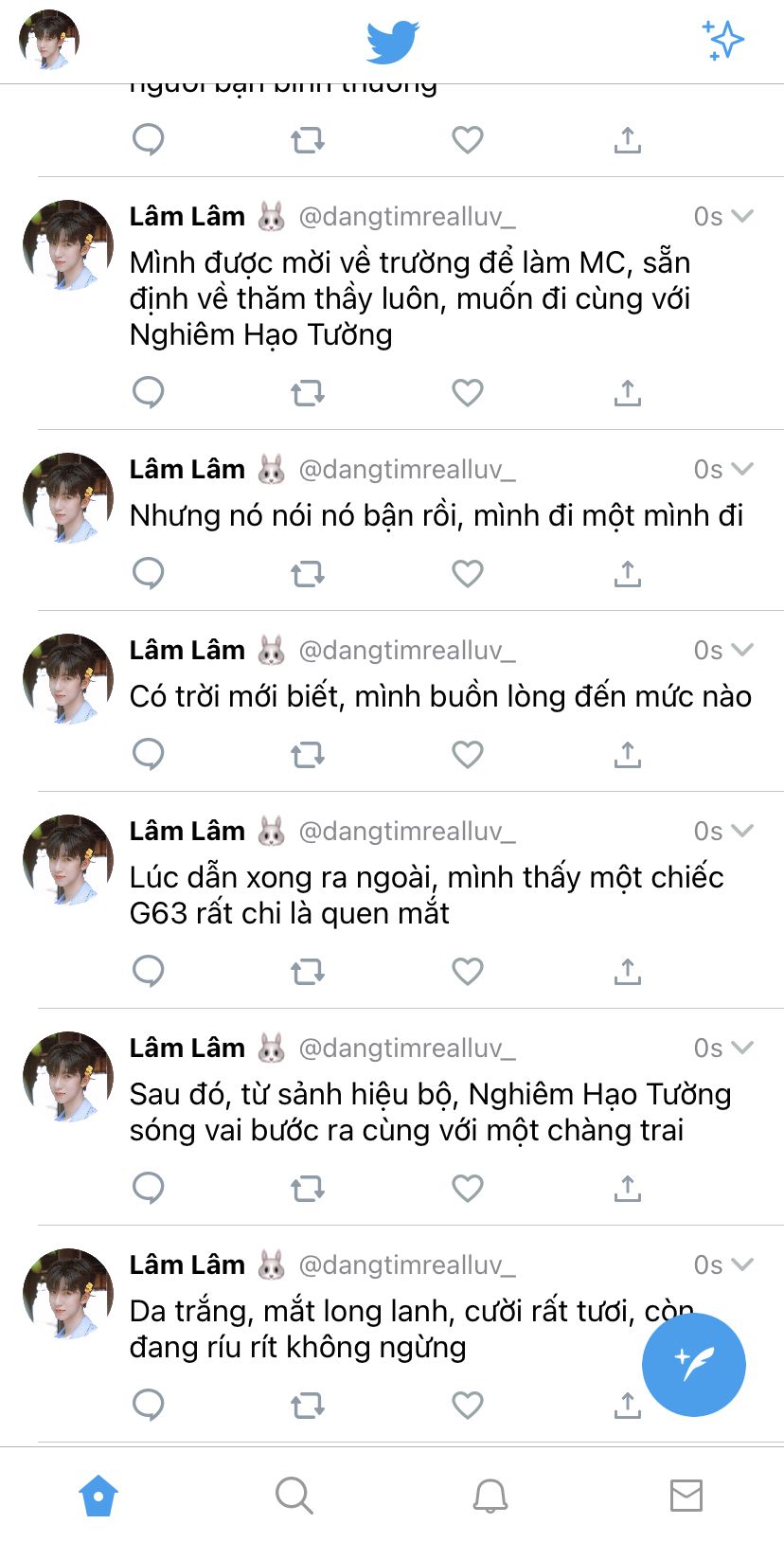784x1542 pixels.
Task: Retweet the 'Sau đó, từ sảnh hiệu bộ' tweet
Action: tap(308, 1188)
